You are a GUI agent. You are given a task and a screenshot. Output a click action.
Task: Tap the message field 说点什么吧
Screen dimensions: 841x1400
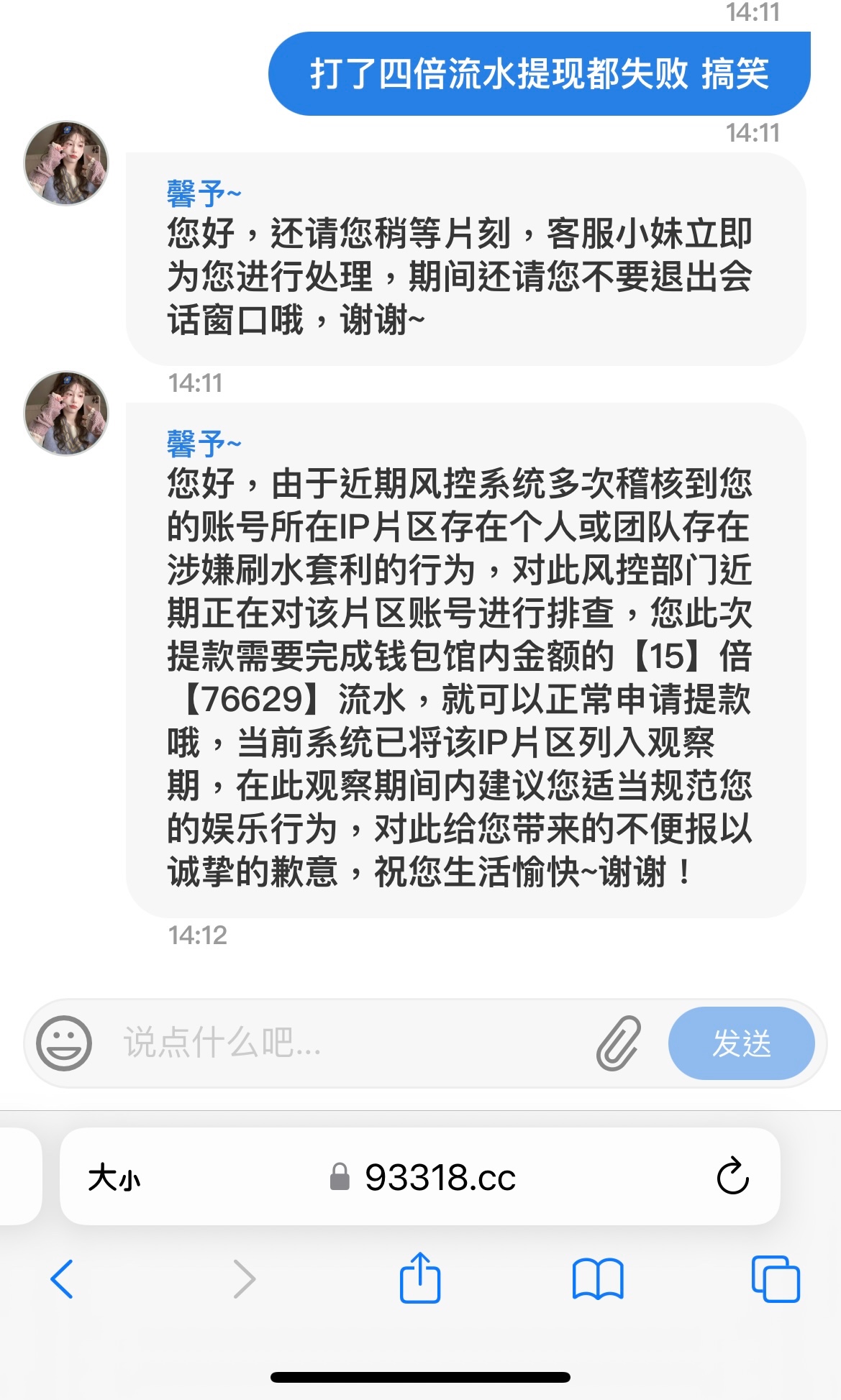point(345,1043)
